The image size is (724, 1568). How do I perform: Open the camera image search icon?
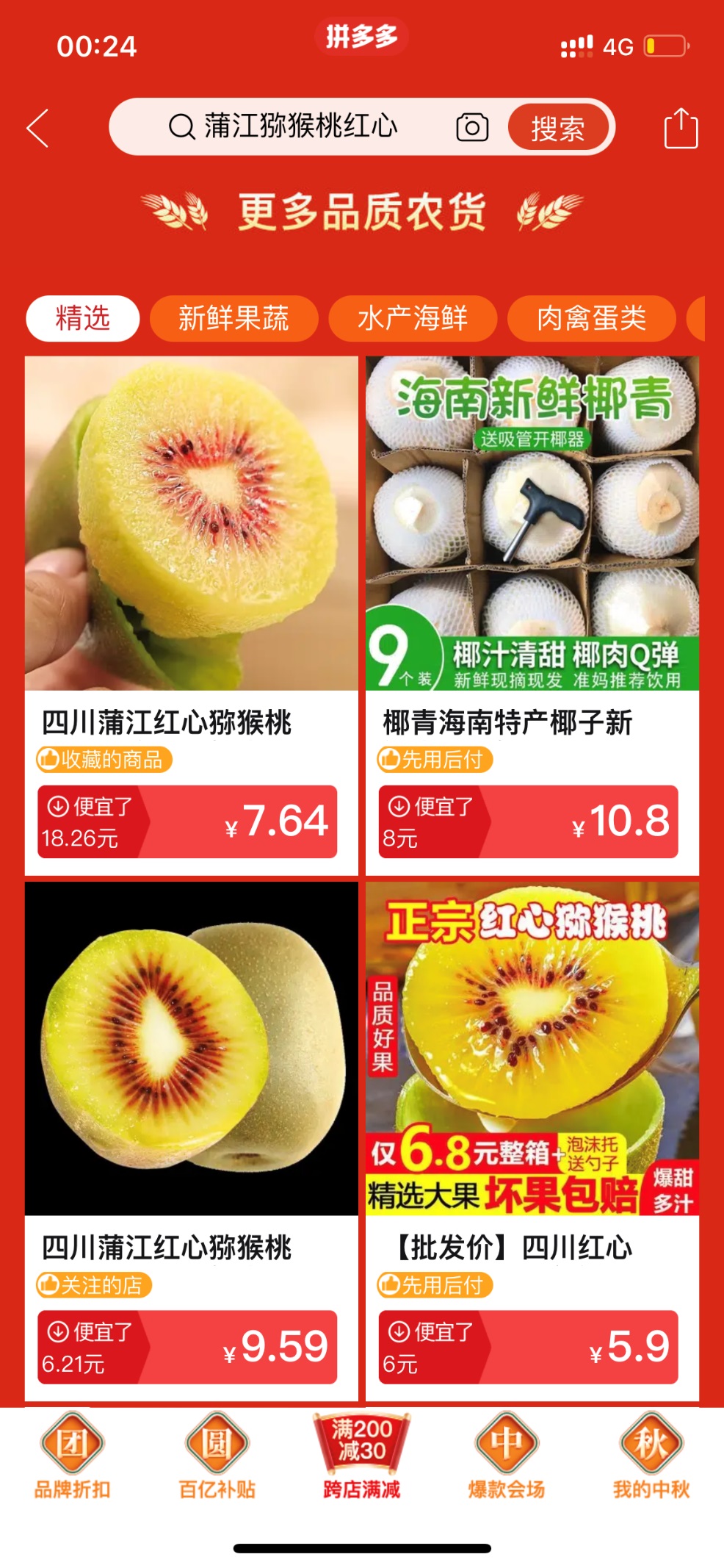pos(471,127)
